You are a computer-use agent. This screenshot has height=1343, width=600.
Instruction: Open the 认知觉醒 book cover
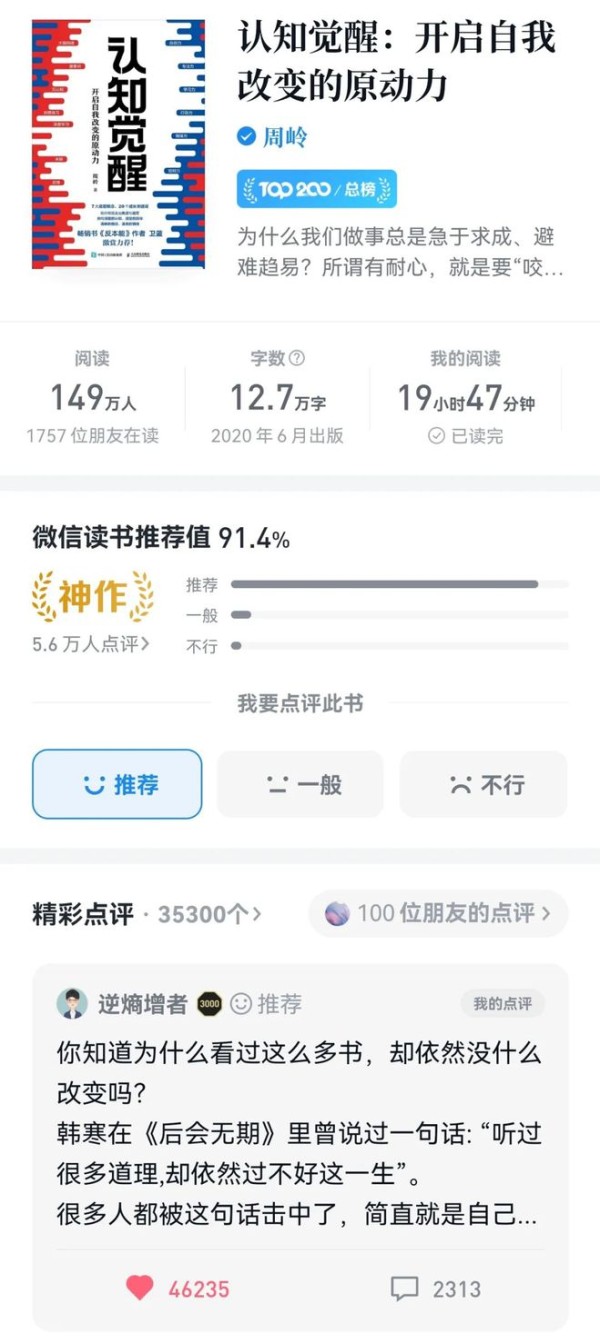tap(118, 144)
